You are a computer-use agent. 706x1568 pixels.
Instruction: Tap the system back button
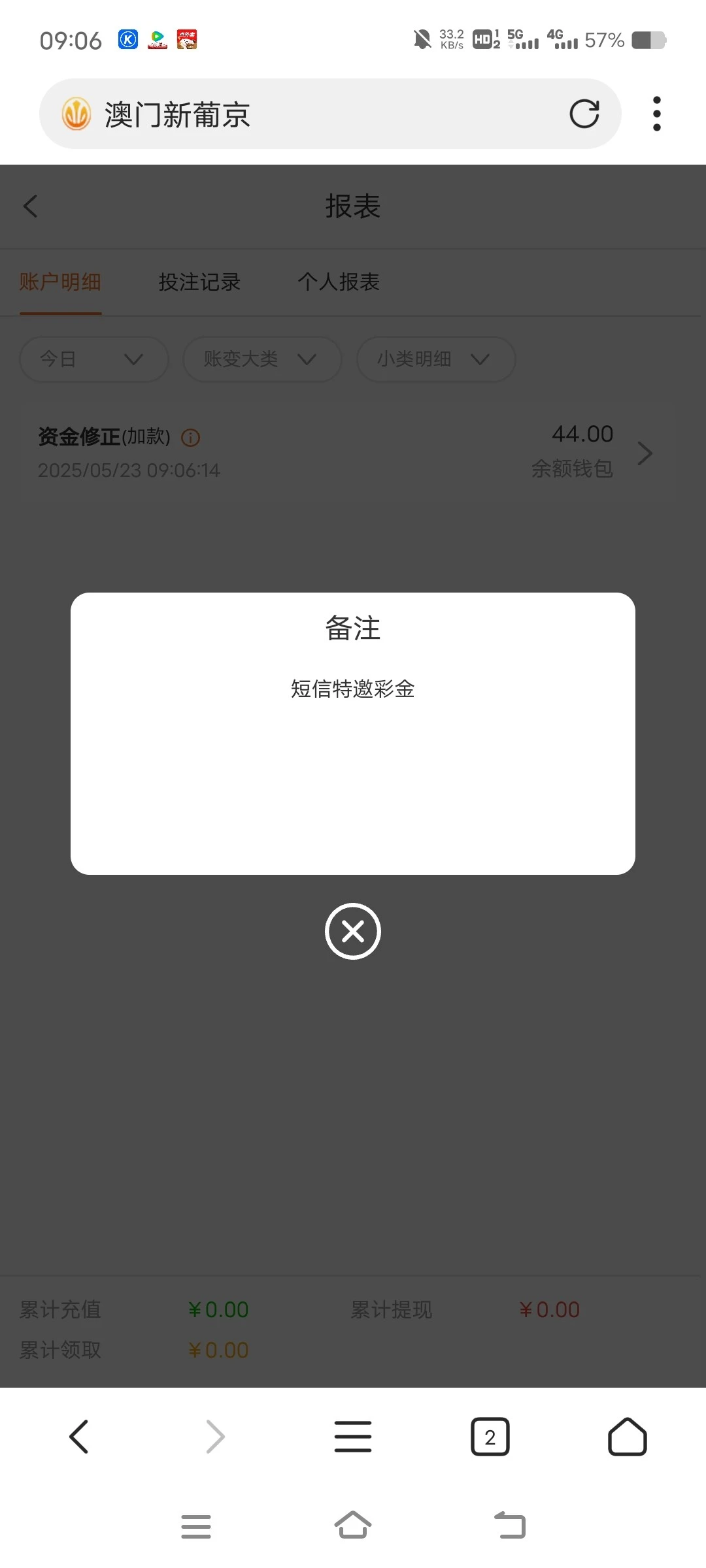tap(511, 1526)
